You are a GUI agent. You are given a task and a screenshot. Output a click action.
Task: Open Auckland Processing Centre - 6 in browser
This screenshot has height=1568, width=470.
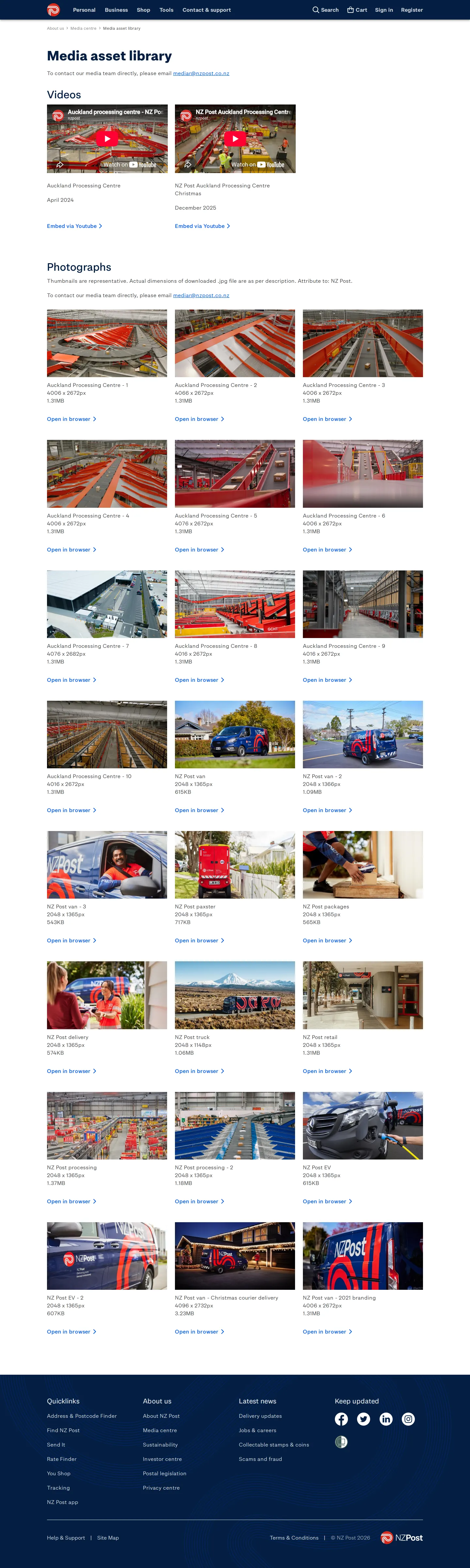(x=327, y=550)
